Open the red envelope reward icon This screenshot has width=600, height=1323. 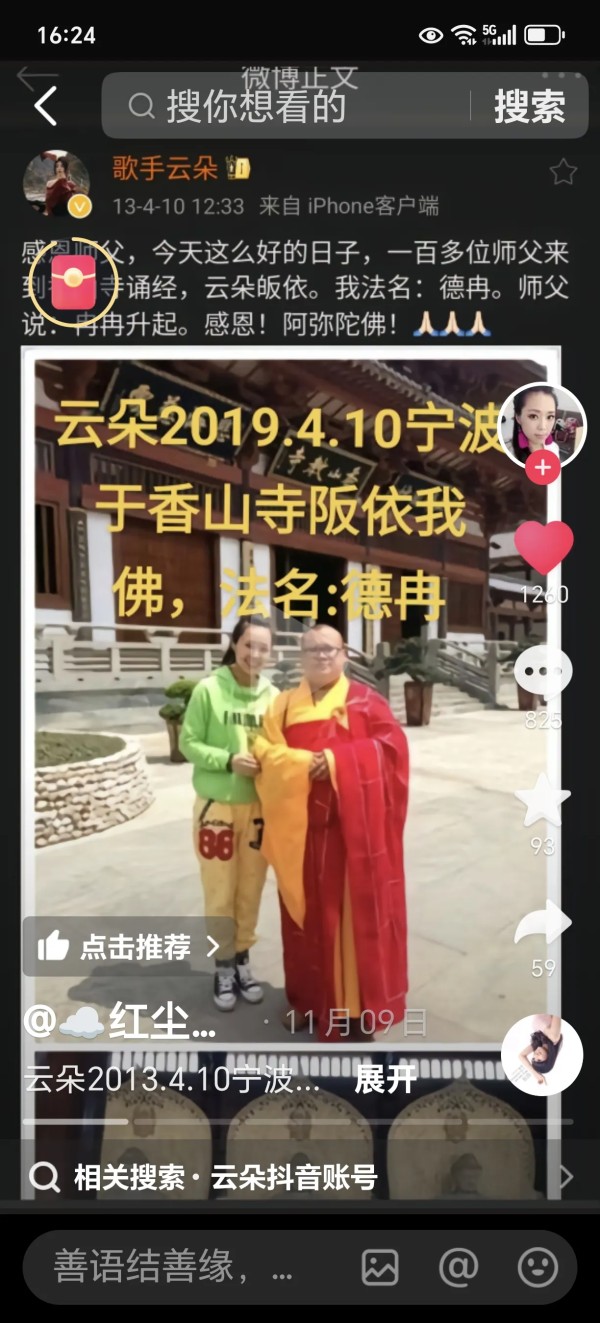[73, 281]
